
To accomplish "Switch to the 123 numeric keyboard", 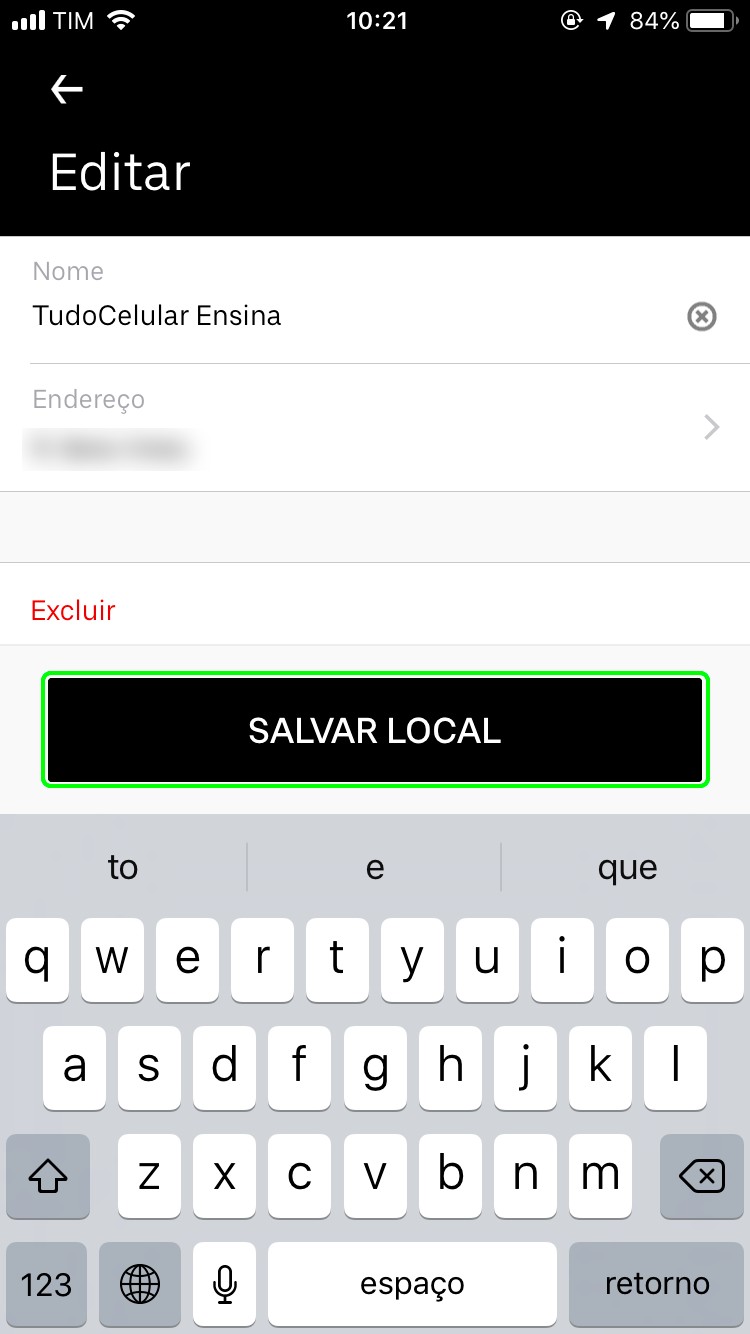I will (x=47, y=1284).
